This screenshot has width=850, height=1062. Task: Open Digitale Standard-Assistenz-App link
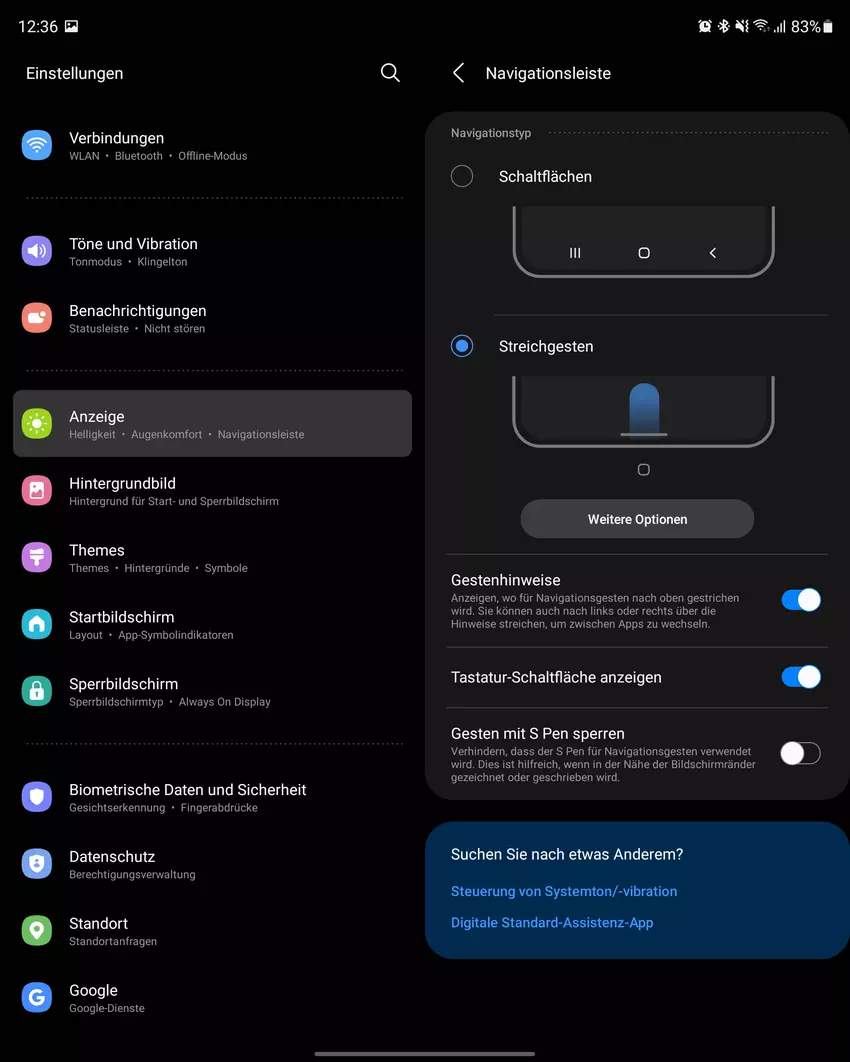coord(552,923)
